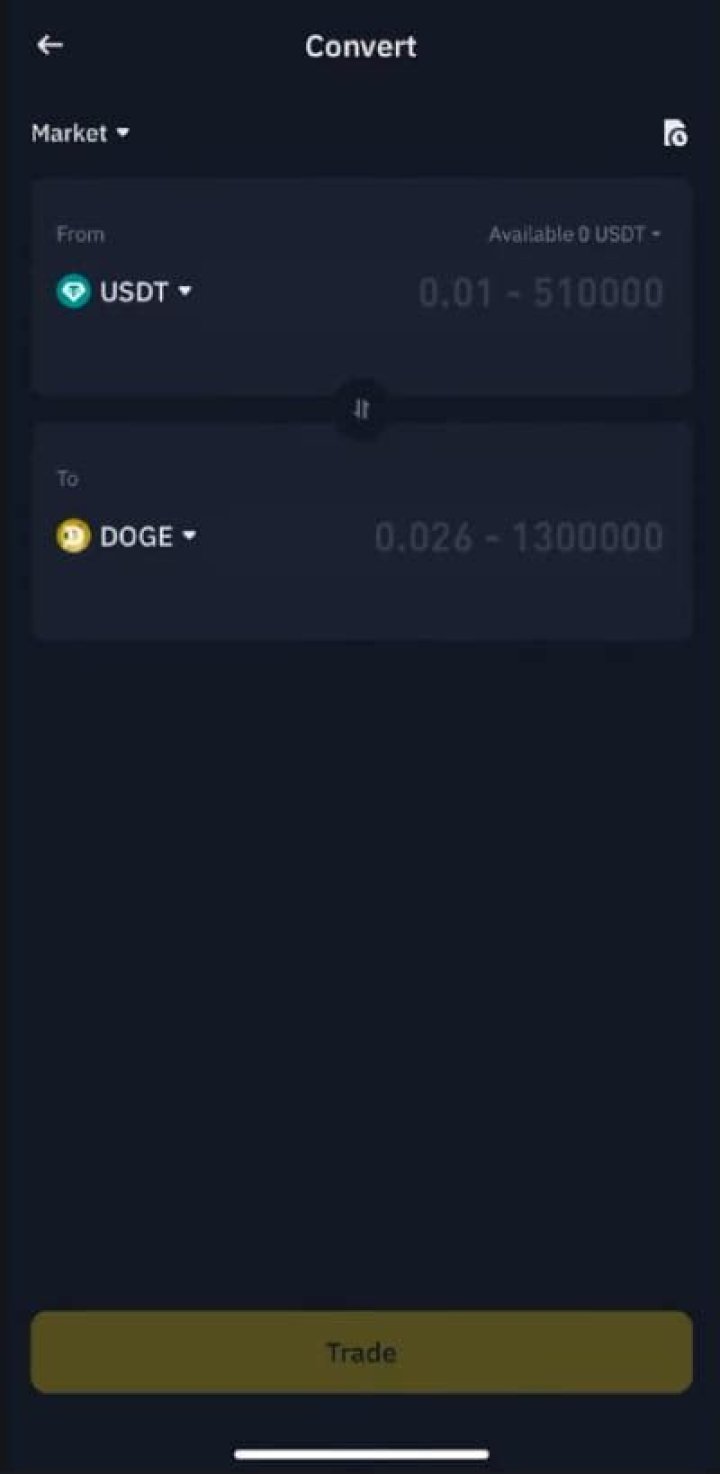Open the conversion history icon
The width and height of the screenshot is (720, 1474).
click(675, 133)
